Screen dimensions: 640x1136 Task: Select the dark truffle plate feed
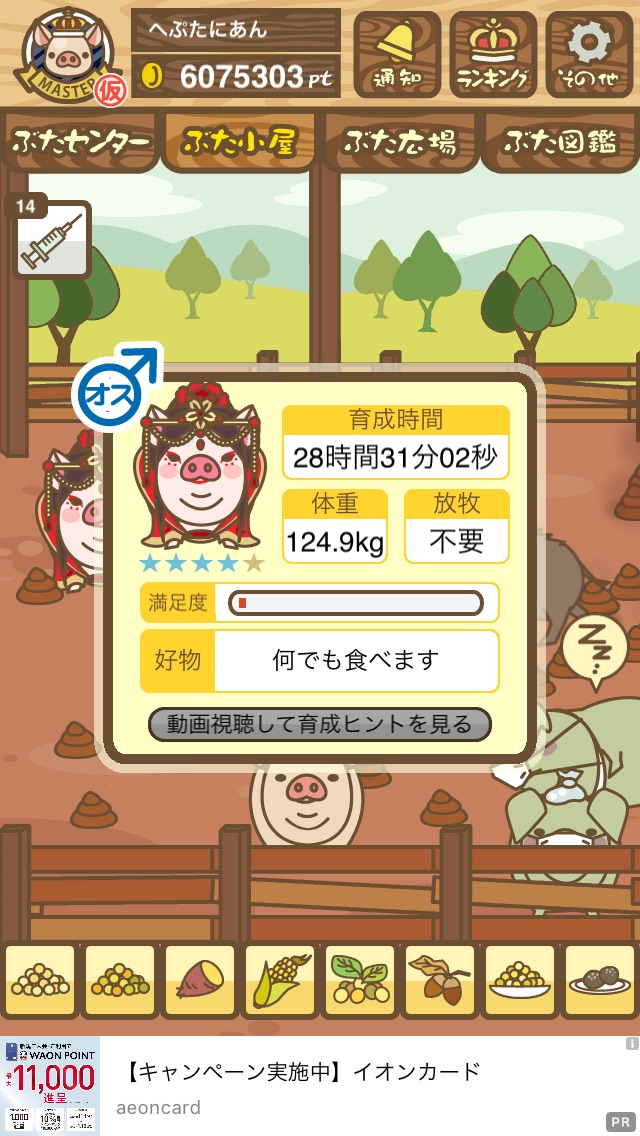600,980
